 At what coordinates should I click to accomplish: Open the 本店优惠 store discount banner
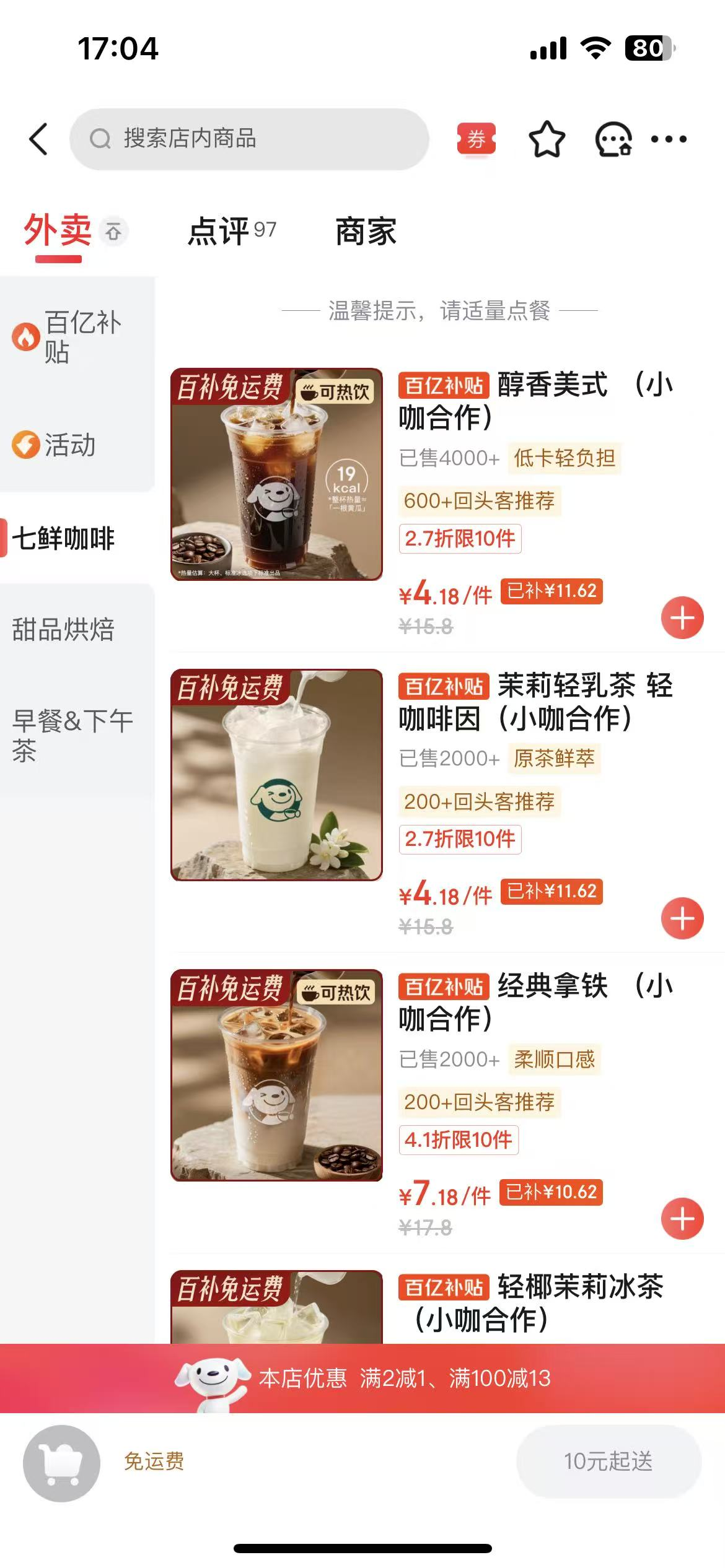pos(362,1379)
